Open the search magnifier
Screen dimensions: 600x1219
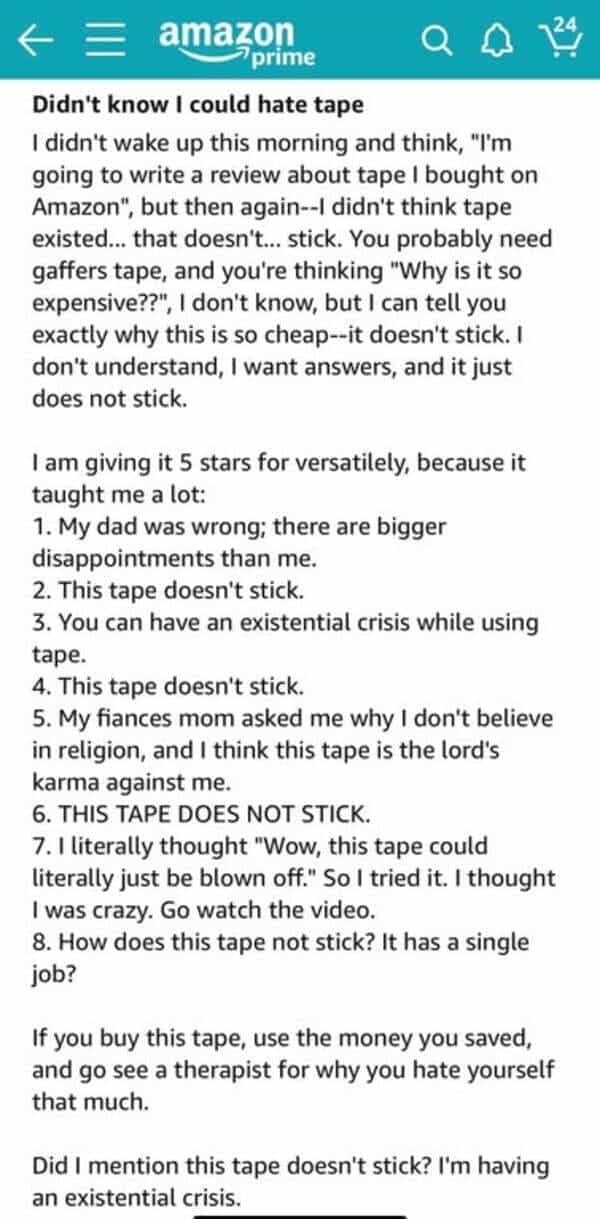coord(437,41)
